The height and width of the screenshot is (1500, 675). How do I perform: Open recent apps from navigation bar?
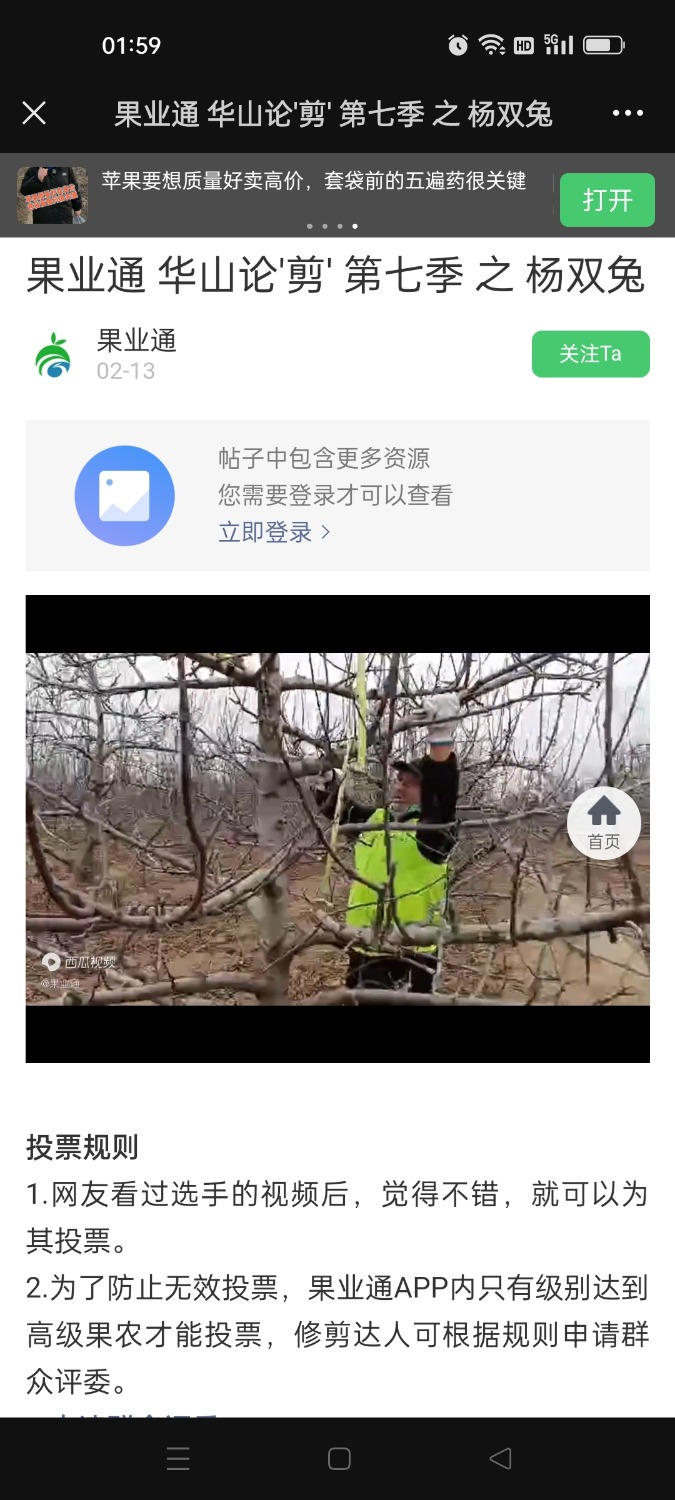tap(178, 1459)
